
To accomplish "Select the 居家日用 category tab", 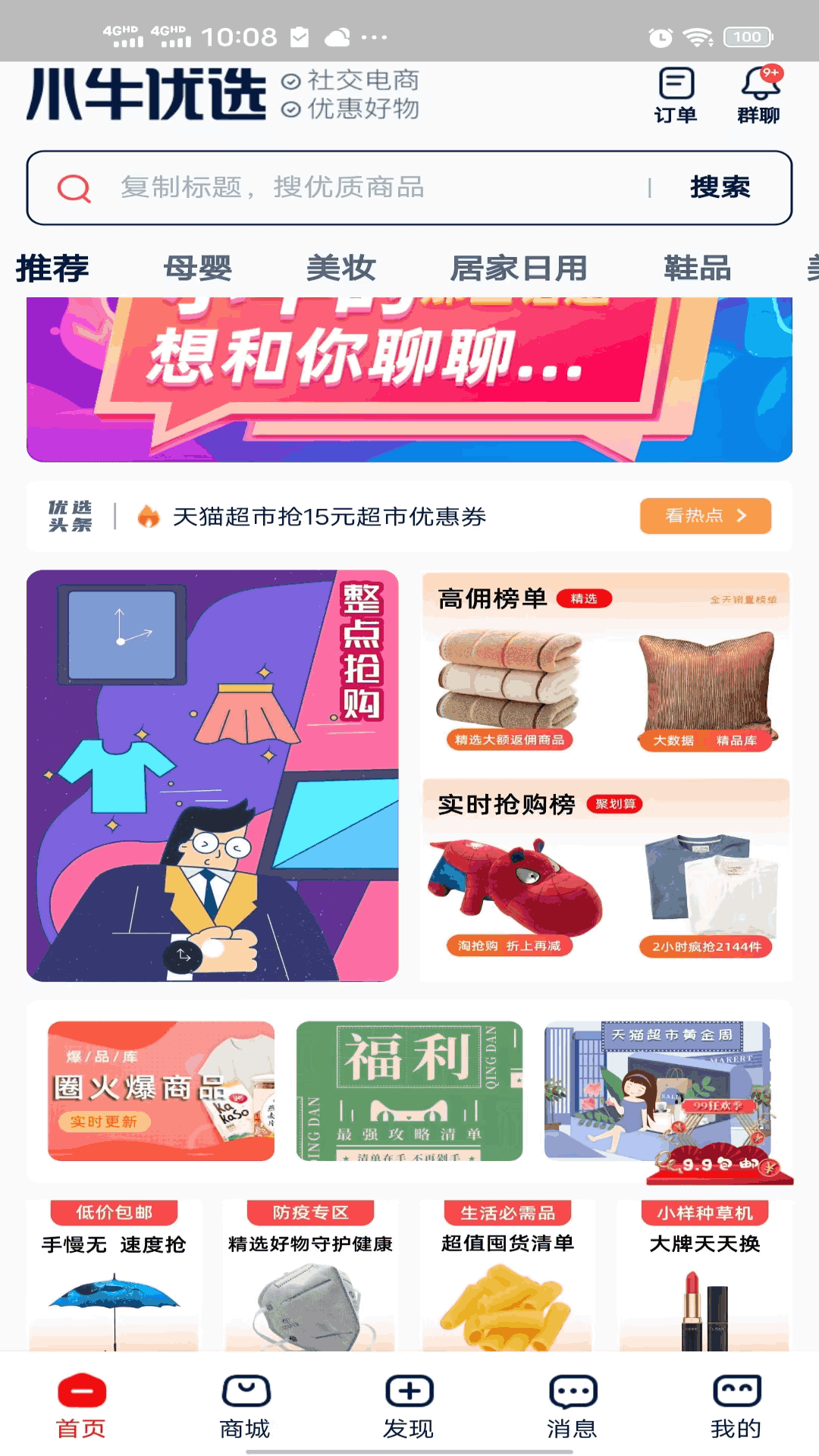I will [x=519, y=268].
